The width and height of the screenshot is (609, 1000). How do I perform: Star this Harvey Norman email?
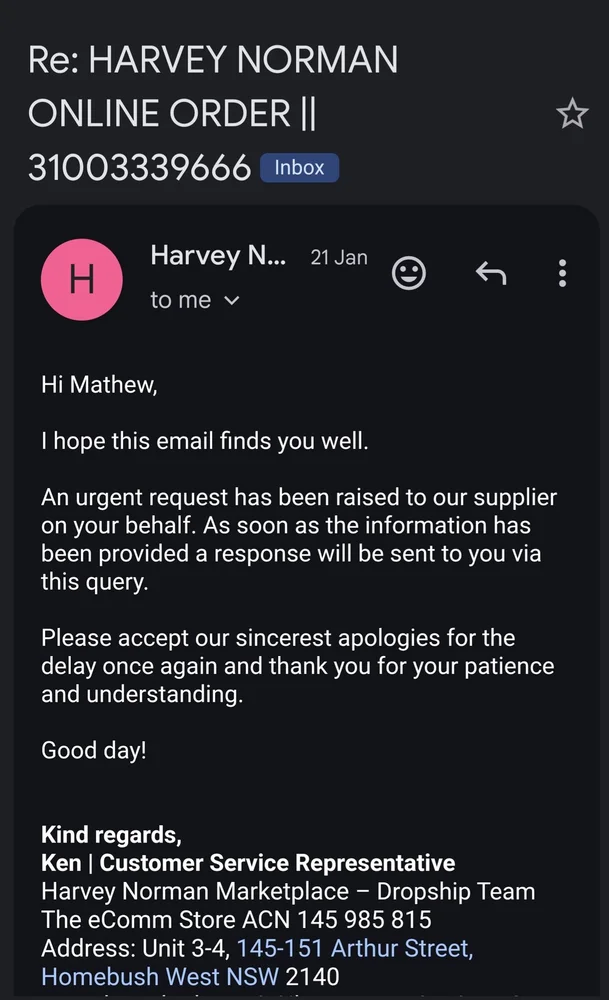coord(572,115)
